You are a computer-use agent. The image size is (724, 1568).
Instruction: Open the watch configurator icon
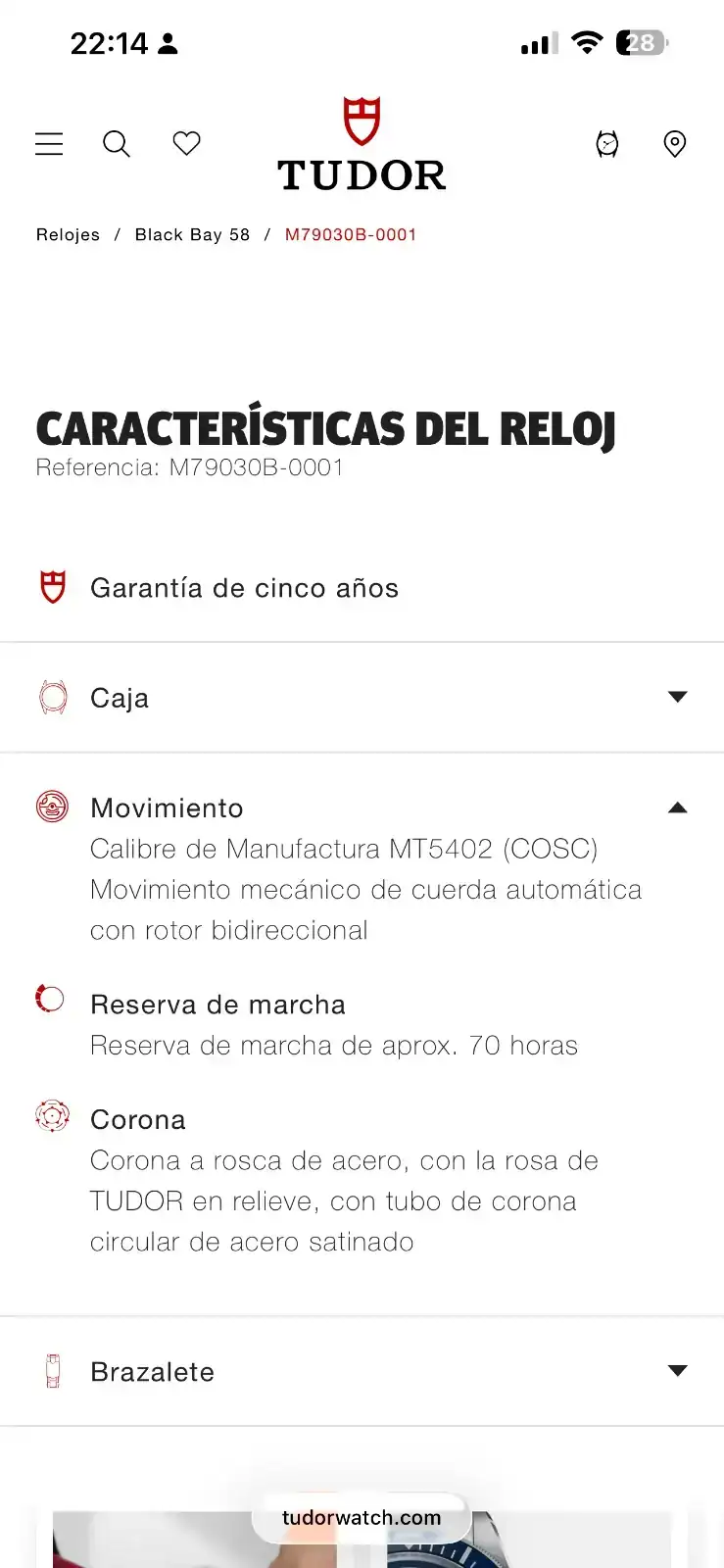pos(607,144)
